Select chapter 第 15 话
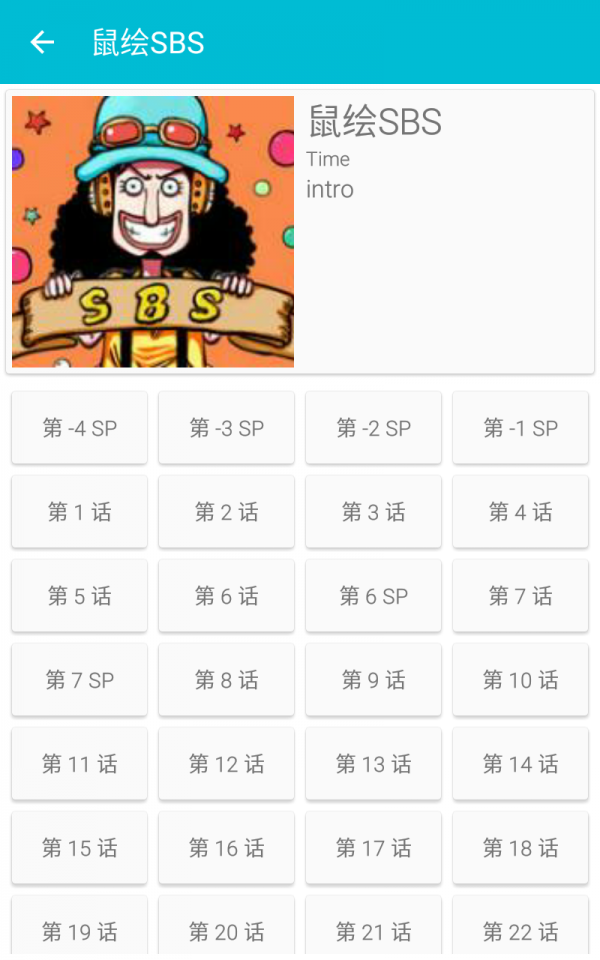600x960 pixels. 80,848
